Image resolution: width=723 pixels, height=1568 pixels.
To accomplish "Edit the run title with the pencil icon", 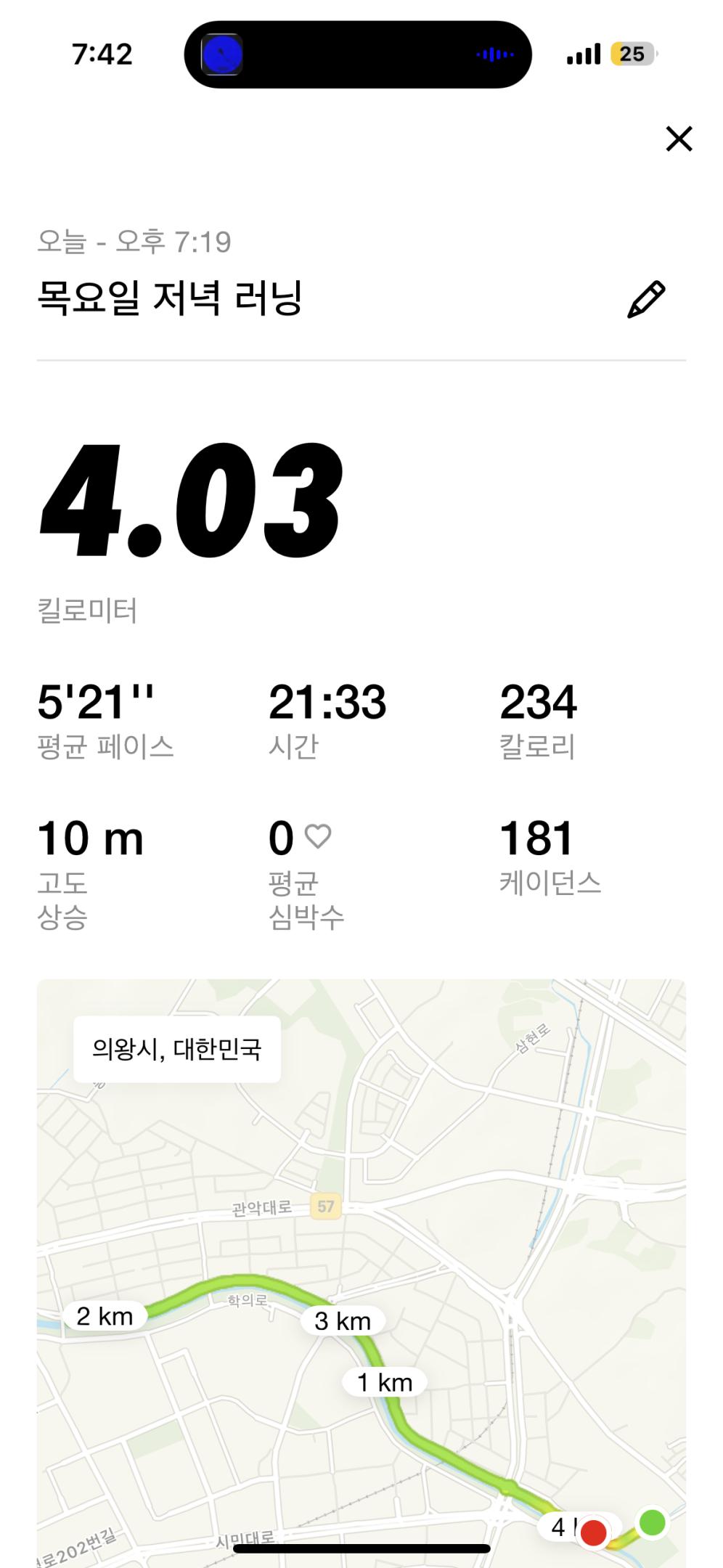I will pyautogui.click(x=645, y=299).
